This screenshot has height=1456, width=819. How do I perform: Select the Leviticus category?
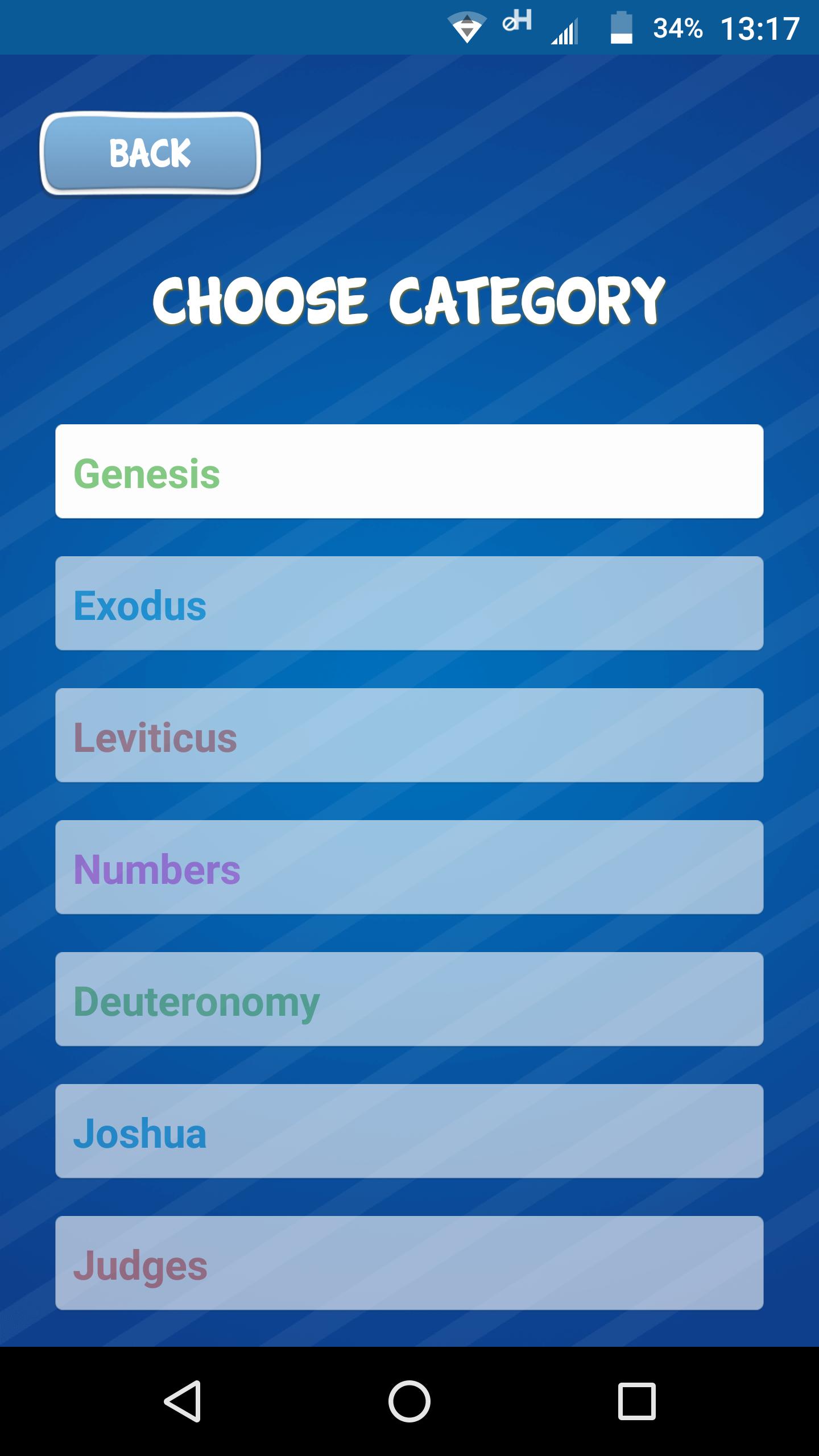coord(409,738)
